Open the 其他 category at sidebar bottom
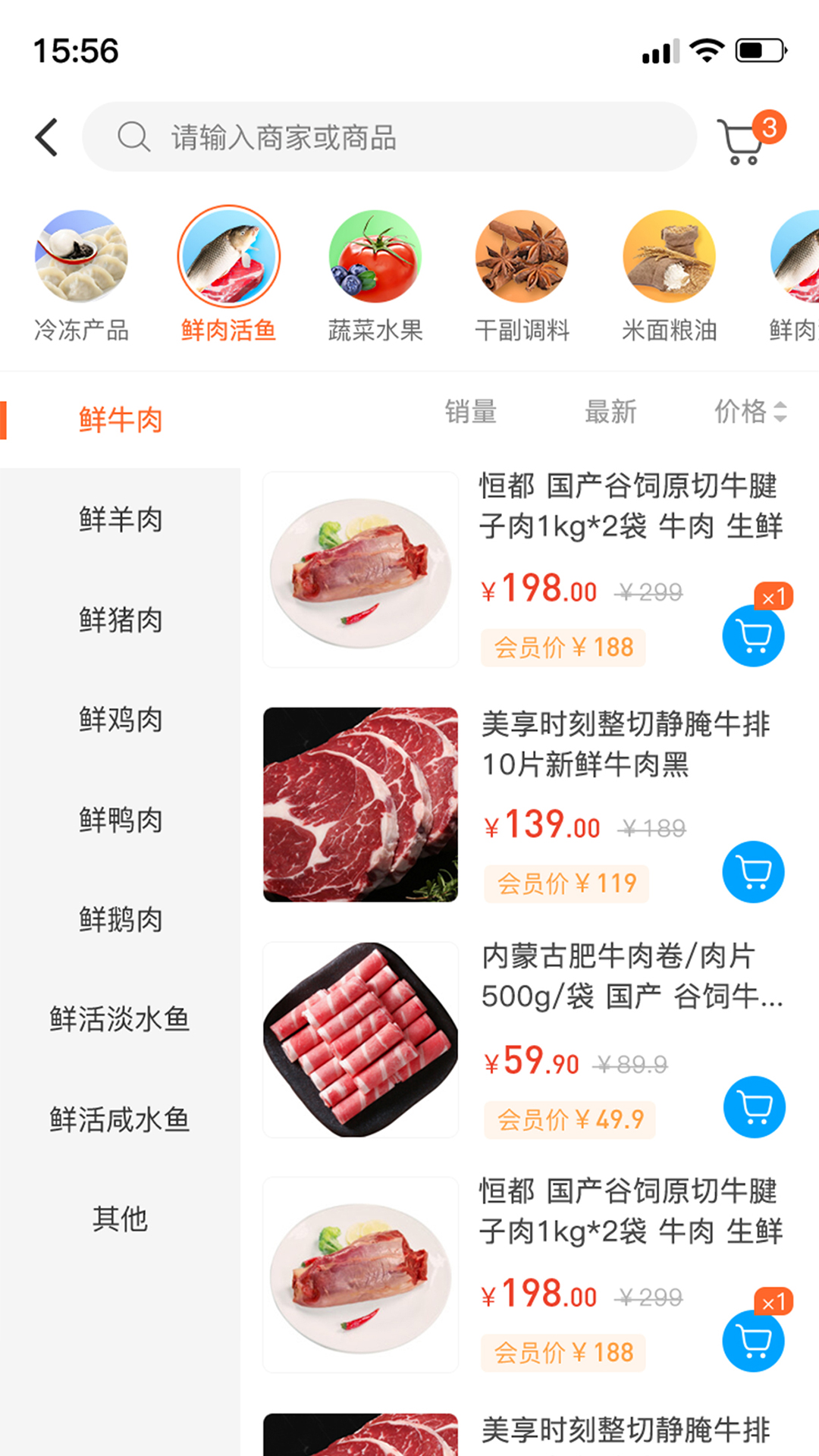The width and height of the screenshot is (819, 1456). click(121, 1219)
